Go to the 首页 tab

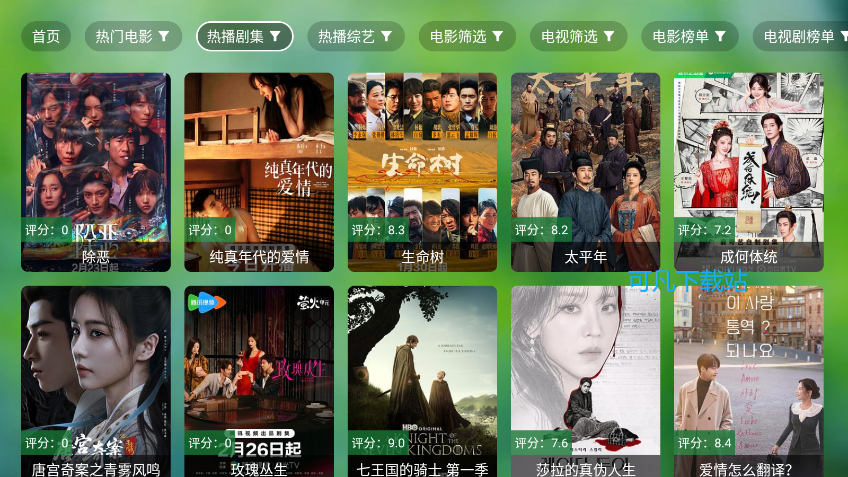(46, 37)
